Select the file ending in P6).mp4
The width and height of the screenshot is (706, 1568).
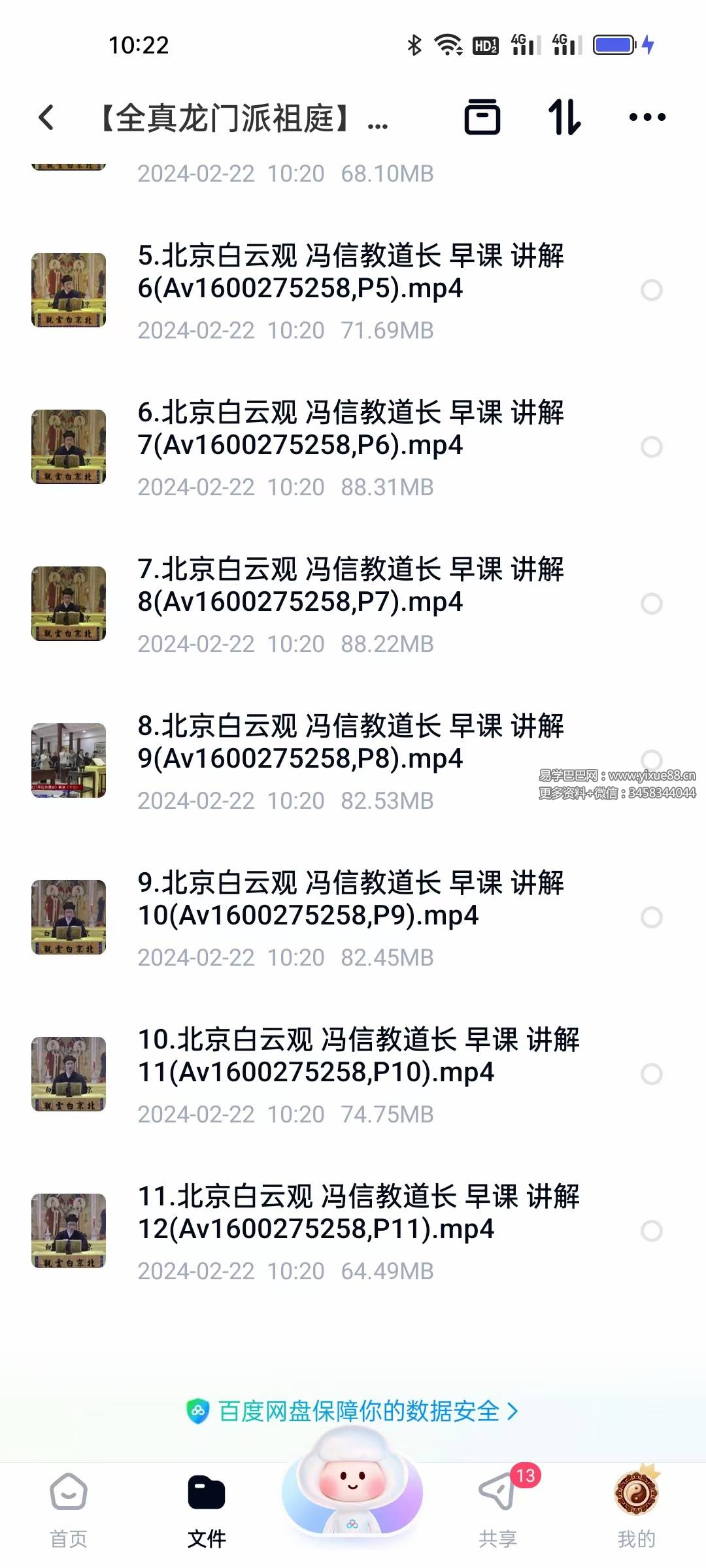tap(651, 447)
